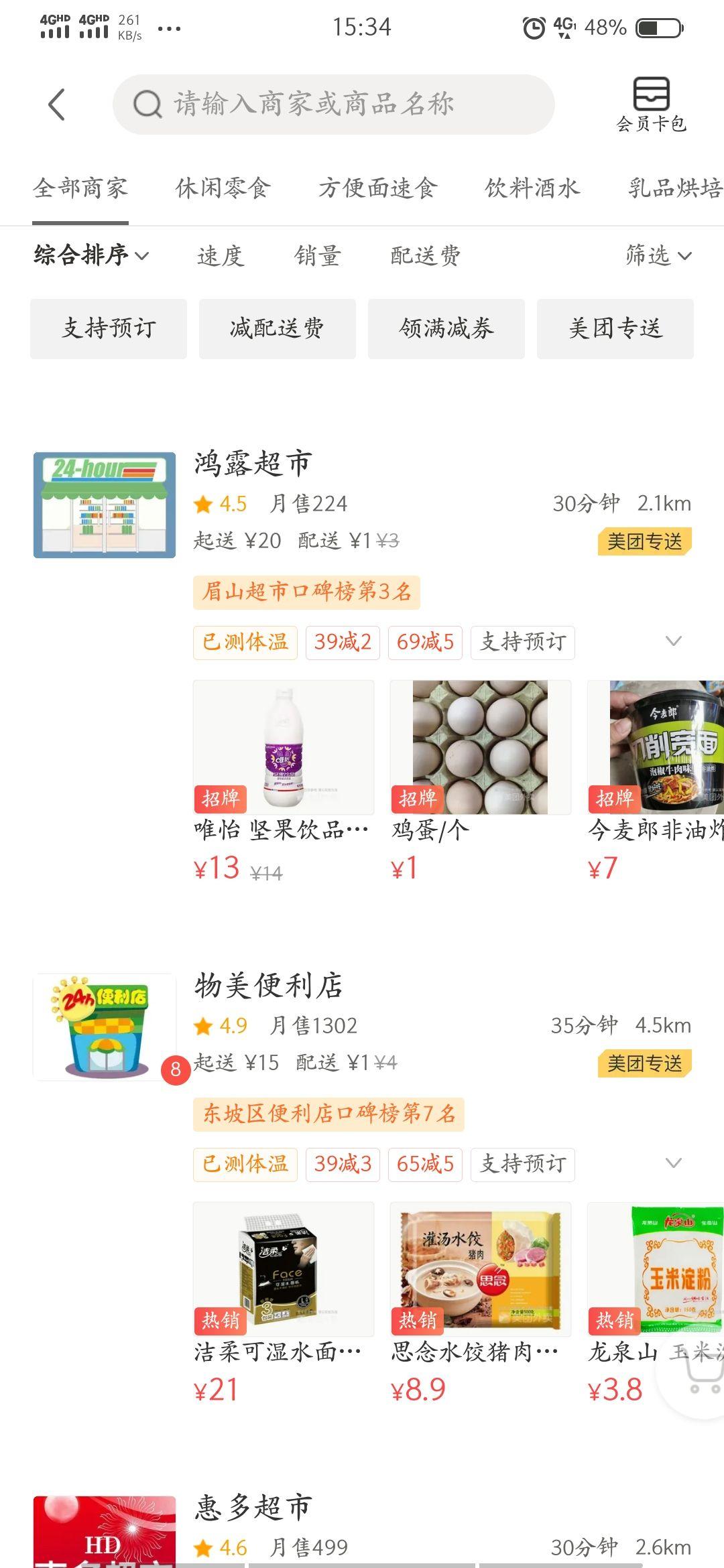Apply the 支持预订 filter chip
This screenshot has height=1568, width=724.
(x=109, y=328)
